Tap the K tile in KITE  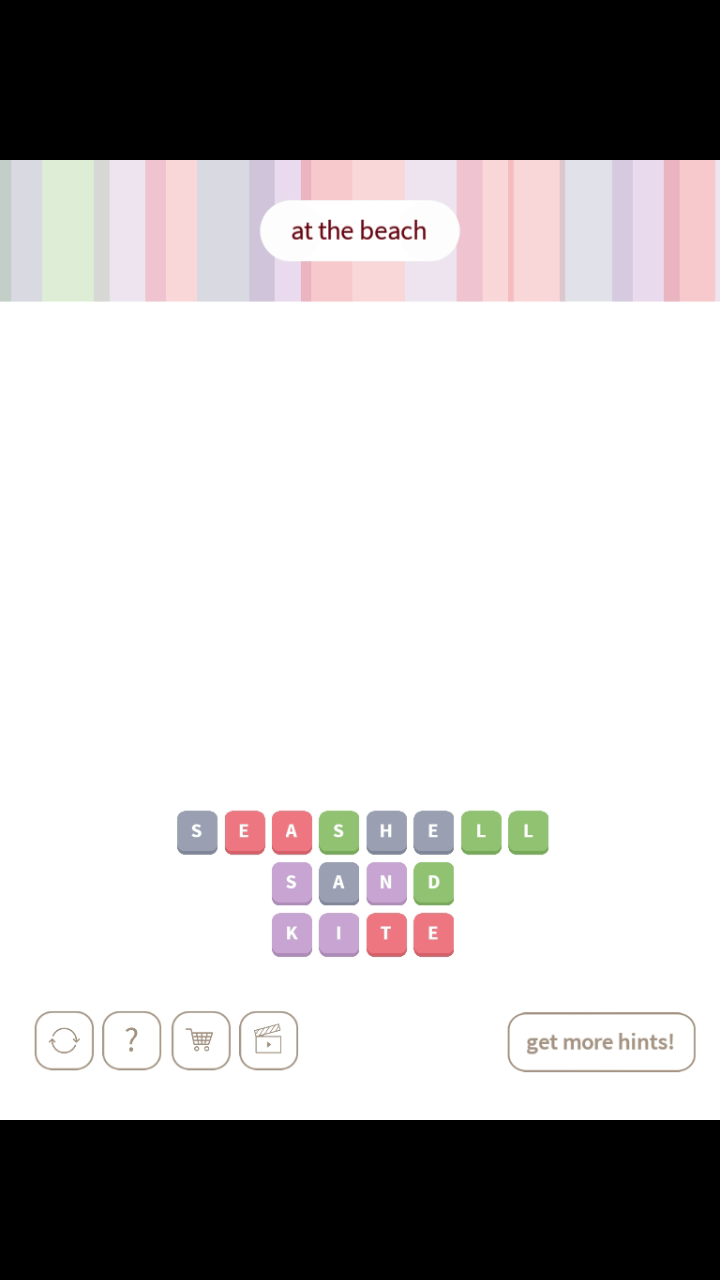291,933
